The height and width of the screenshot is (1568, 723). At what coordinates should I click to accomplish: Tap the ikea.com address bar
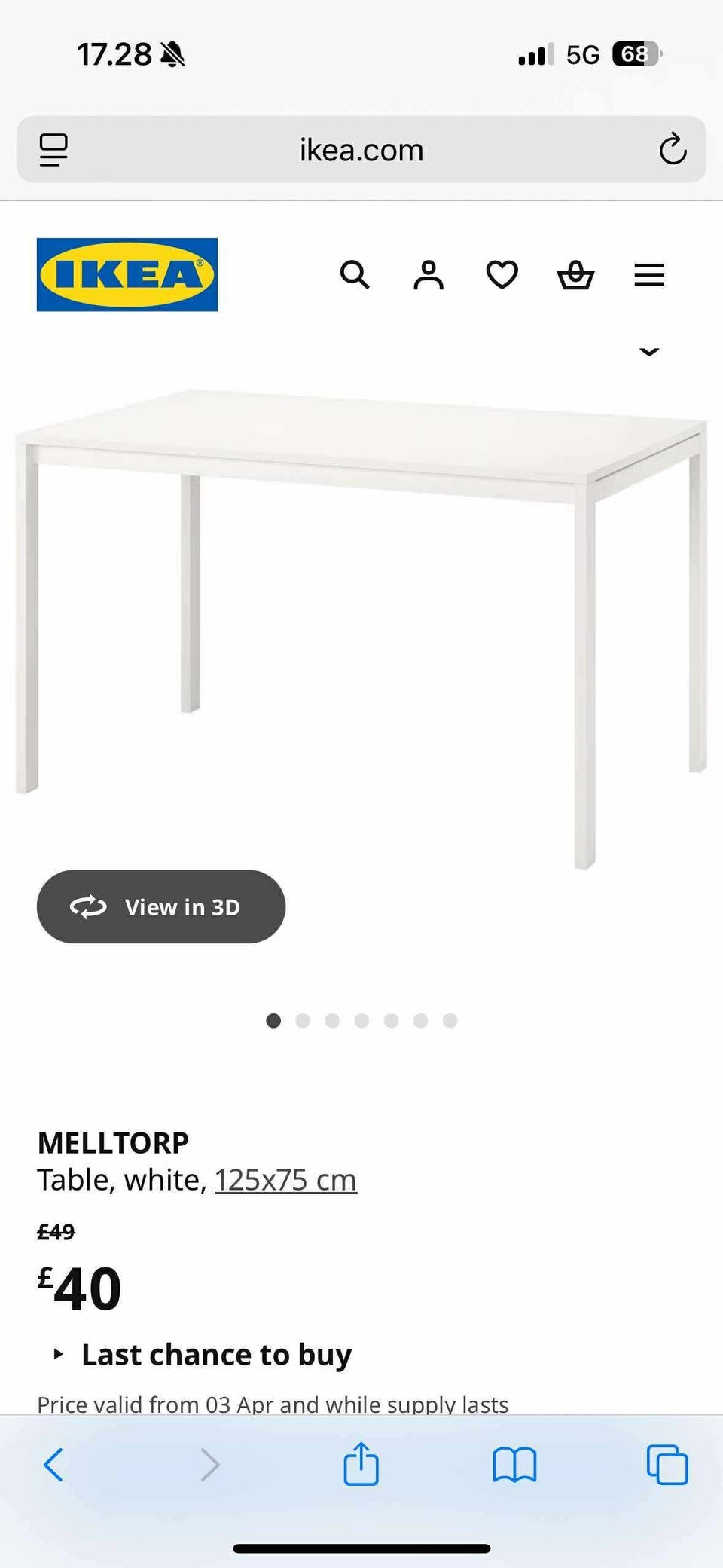[x=361, y=149]
